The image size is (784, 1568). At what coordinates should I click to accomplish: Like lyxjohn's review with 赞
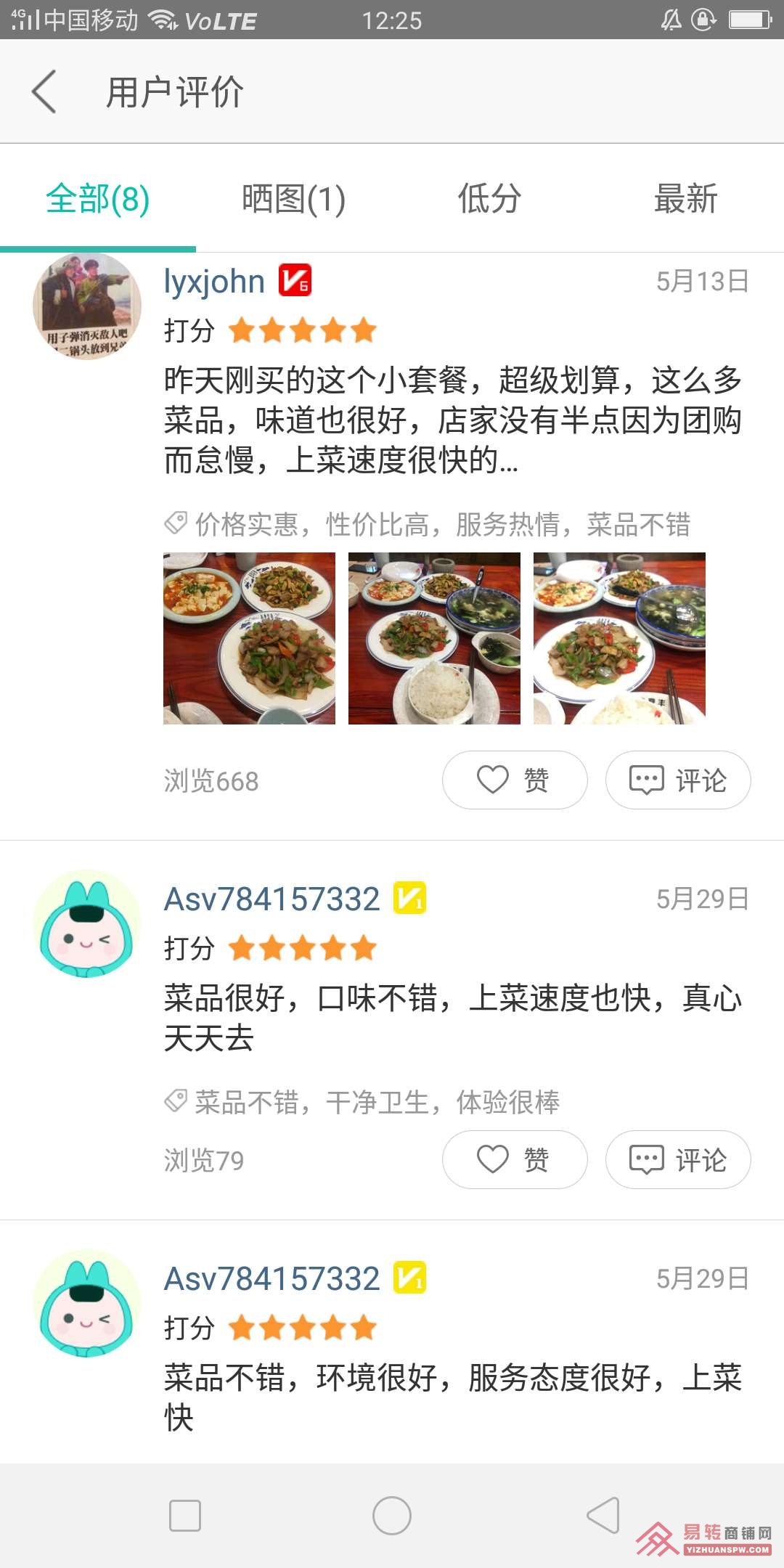click(x=515, y=780)
